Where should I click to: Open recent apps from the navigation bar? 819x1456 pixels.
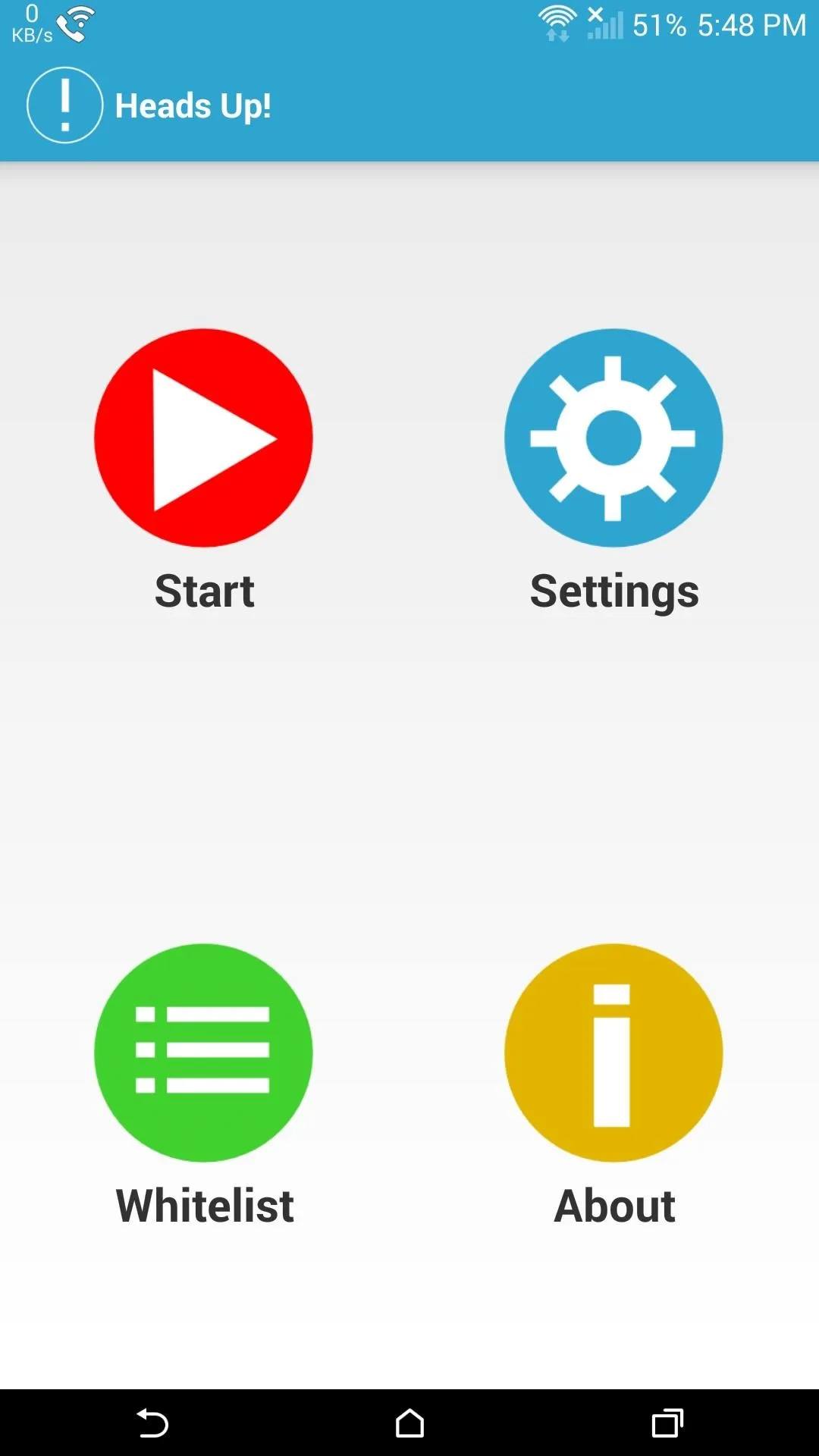click(x=667, y=1423)
